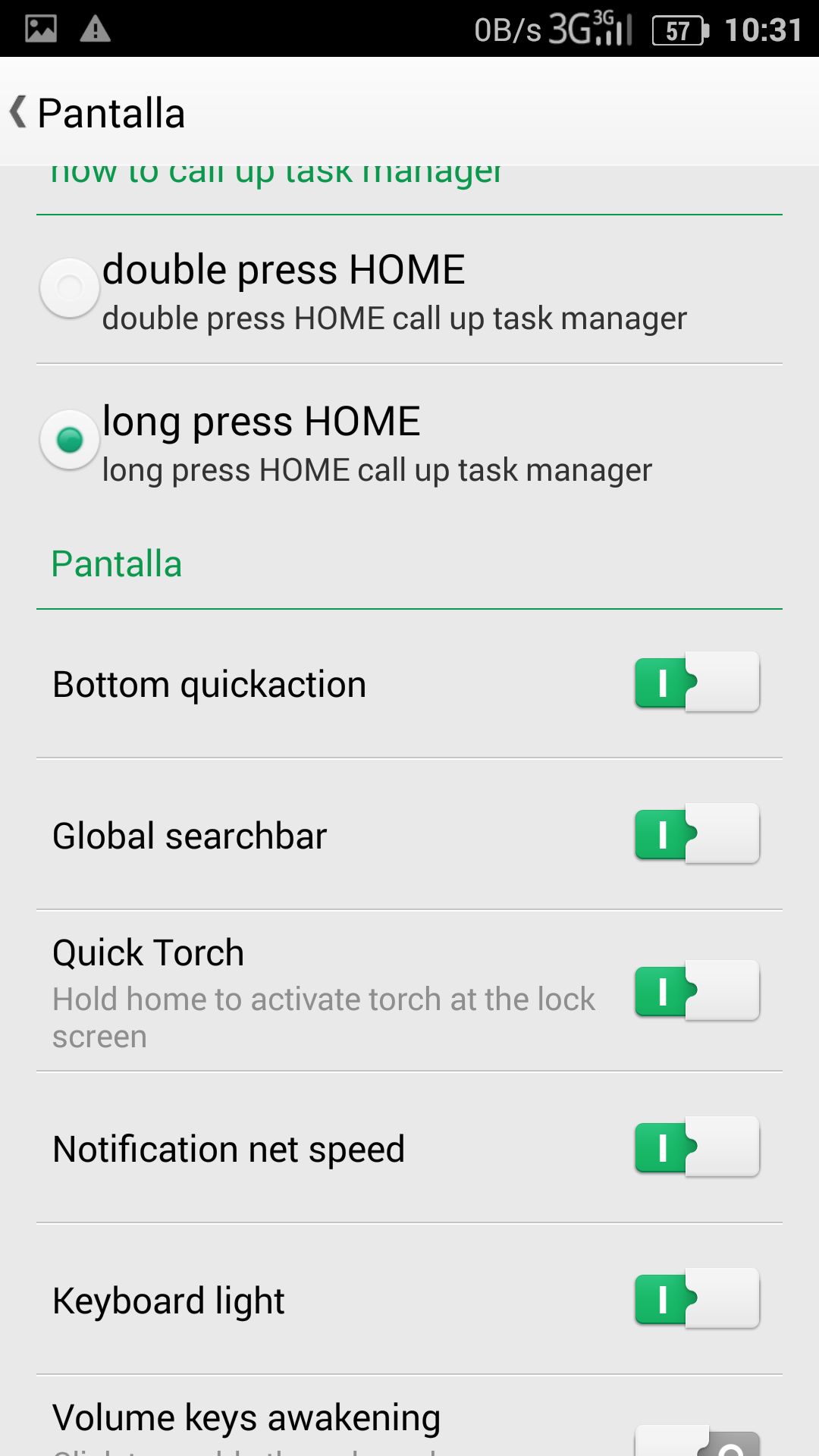Disable the Global searchbar toggle
Viewport: 819px width, 1456px height.
tap(697, 833)
